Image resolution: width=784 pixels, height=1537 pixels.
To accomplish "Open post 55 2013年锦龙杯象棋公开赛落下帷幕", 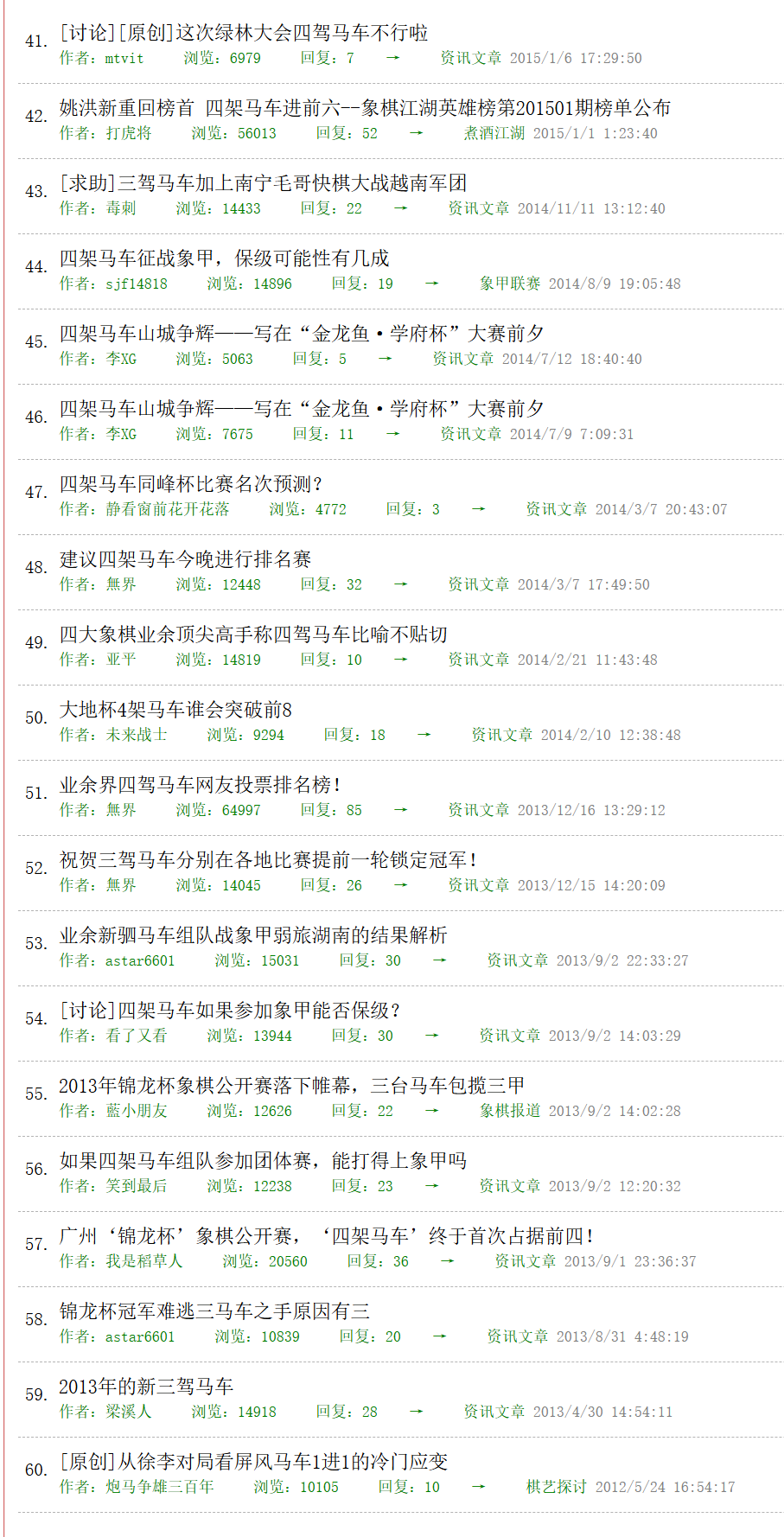I will pyautogui.click(x=291, y=1086).
